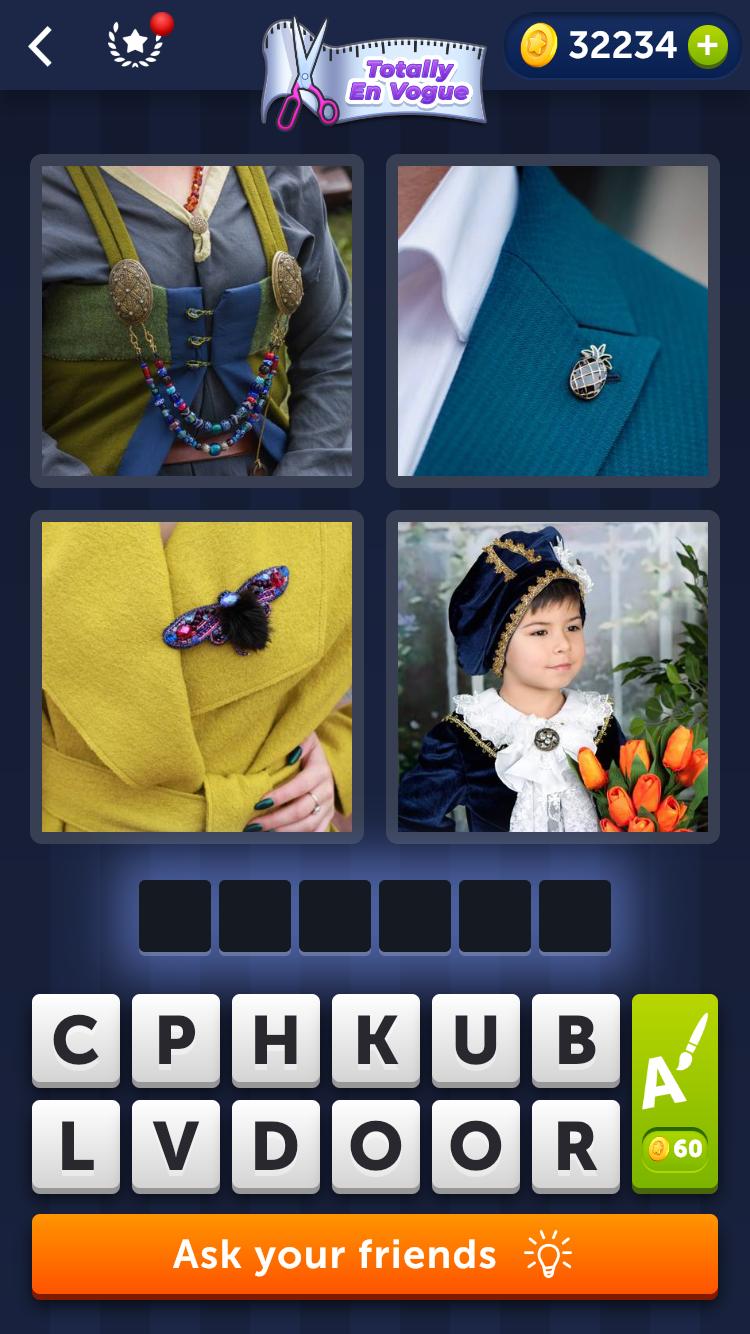Add more coins with the plus button

click(707, 46)
